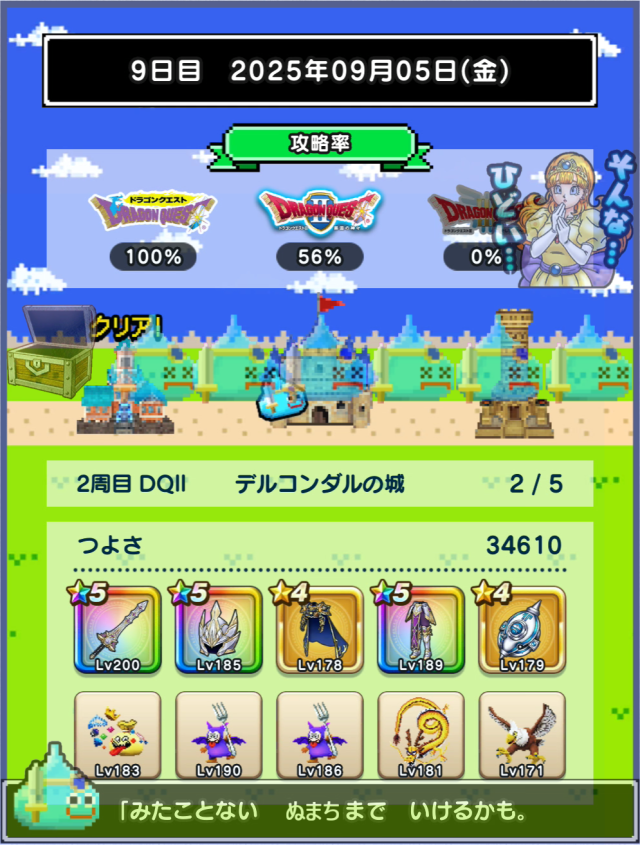Select the Lv200 sword equipment
This screenshot has height=845, width=640.
118,631
